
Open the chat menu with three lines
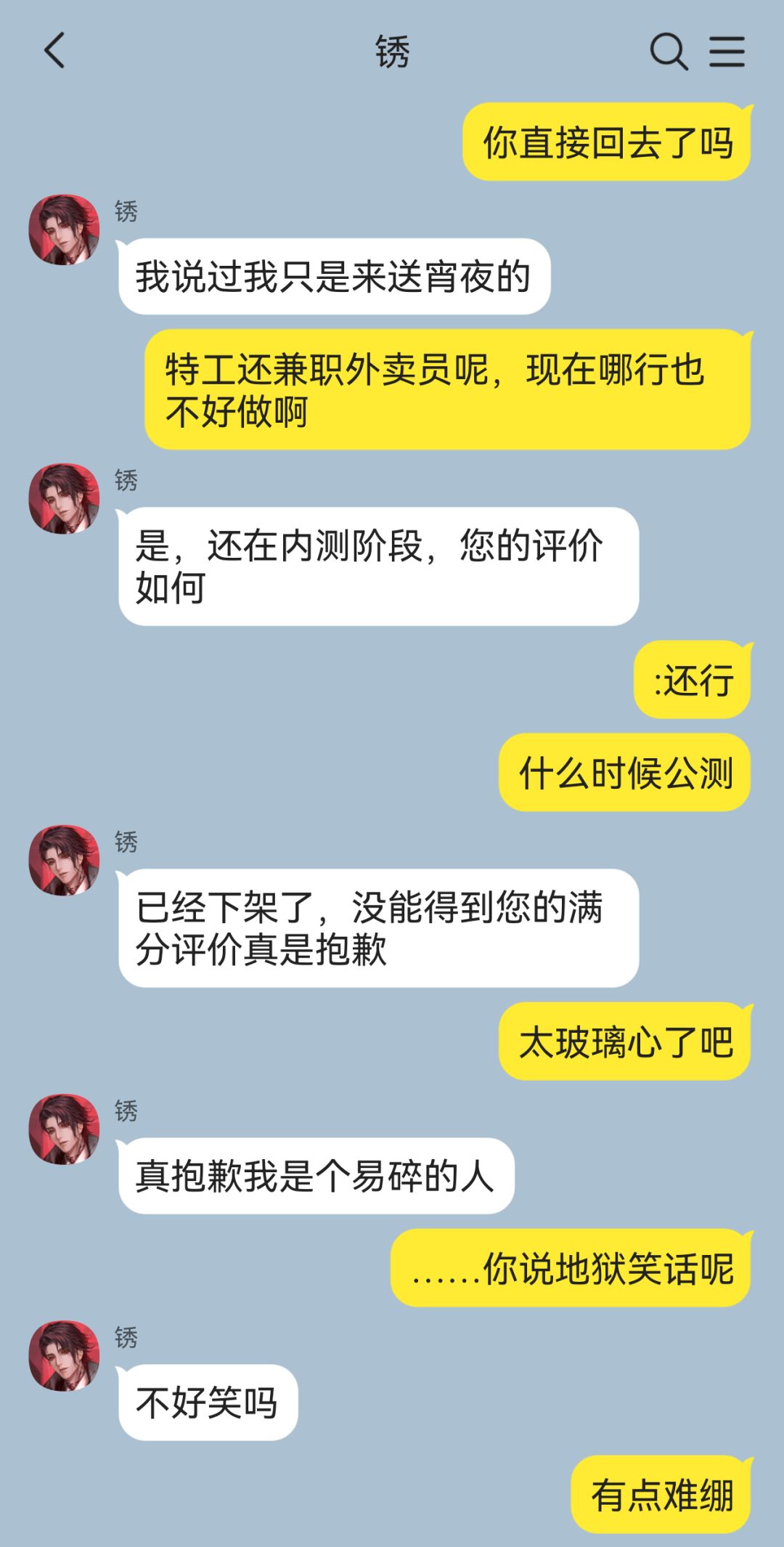click(727, 52)
